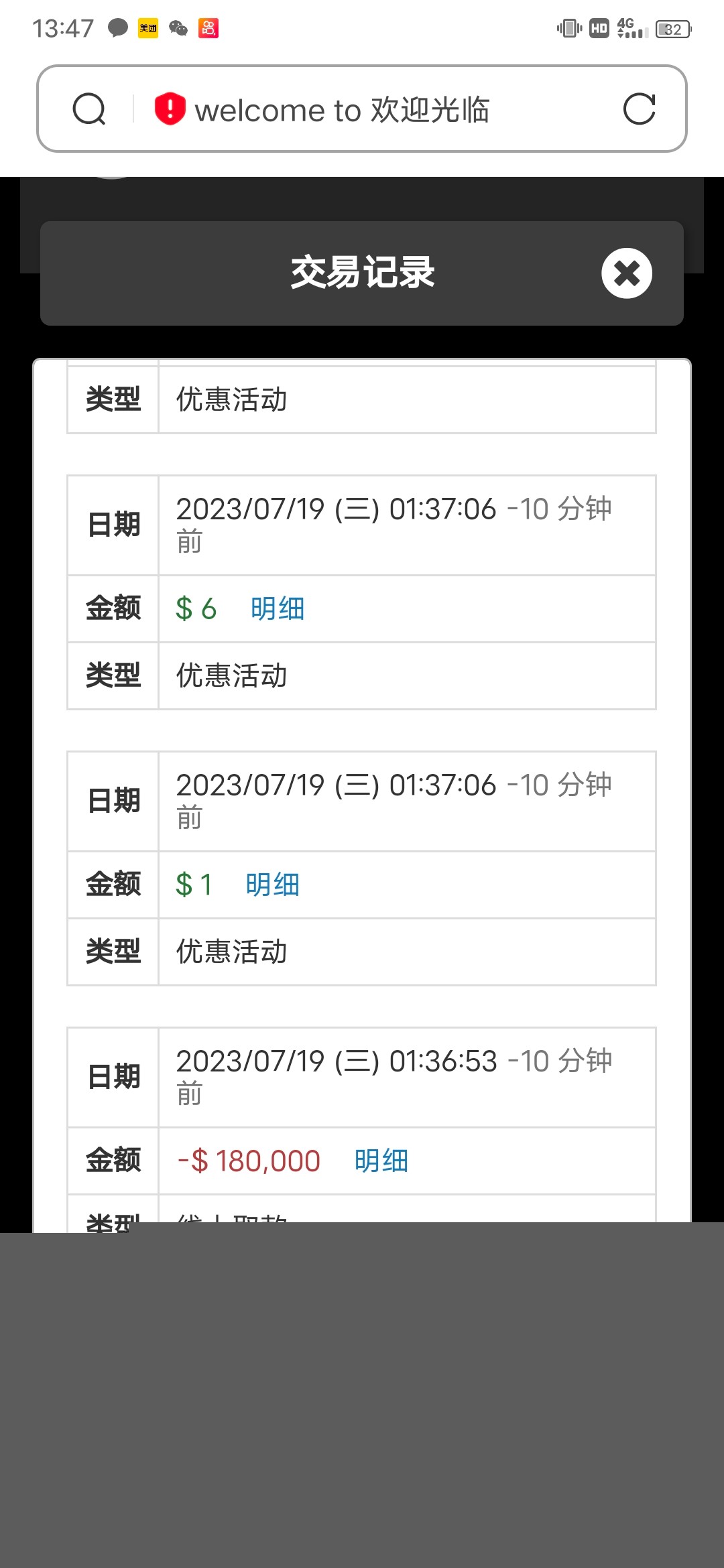
Task: Close the 交易记录 dialog
Action: (625, 273)
